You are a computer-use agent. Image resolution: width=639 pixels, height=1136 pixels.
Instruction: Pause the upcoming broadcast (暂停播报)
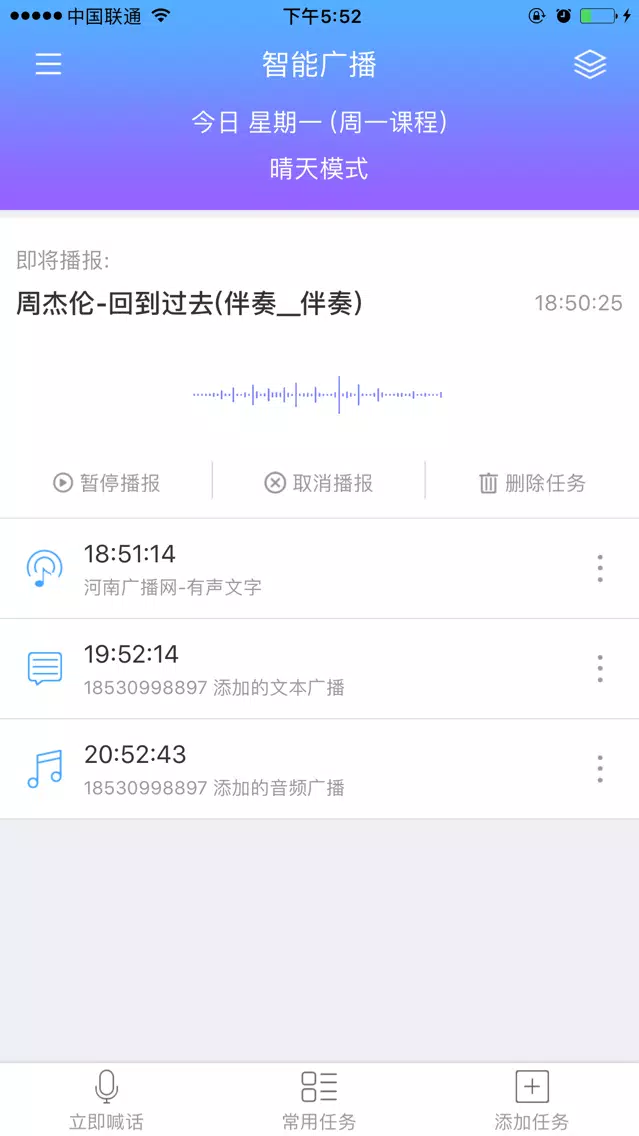click(106, 483)
